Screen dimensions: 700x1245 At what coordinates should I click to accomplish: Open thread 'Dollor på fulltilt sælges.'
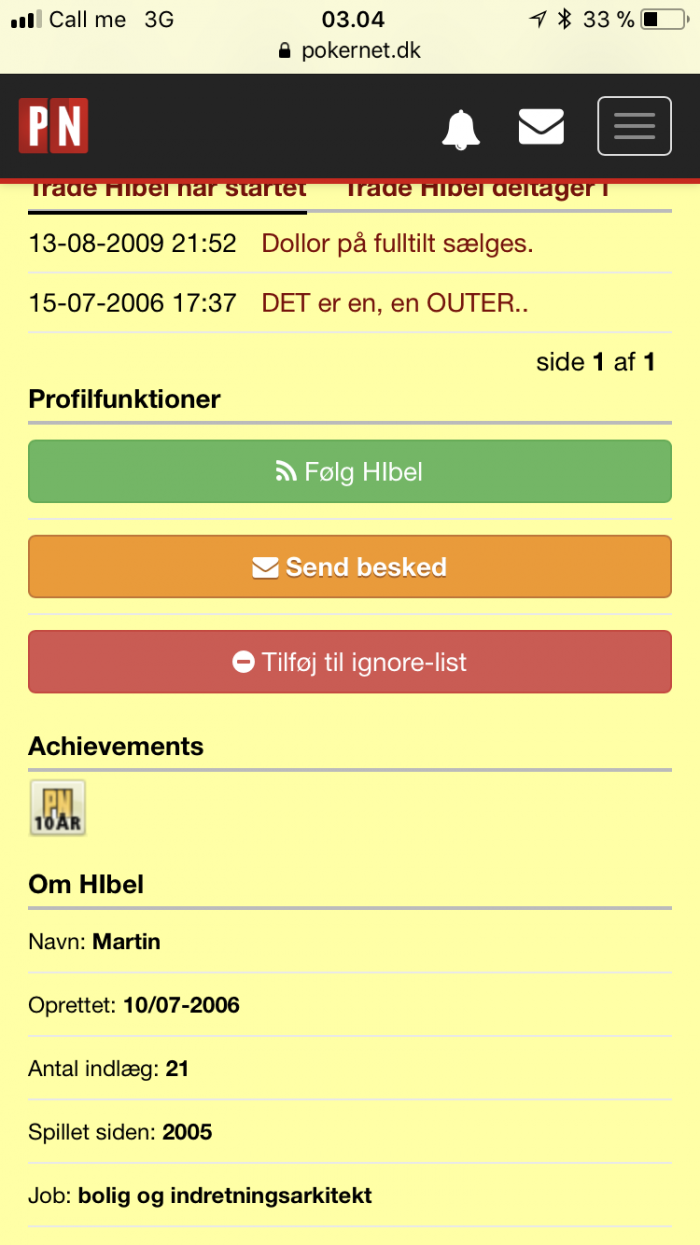[x=397, y=243]
